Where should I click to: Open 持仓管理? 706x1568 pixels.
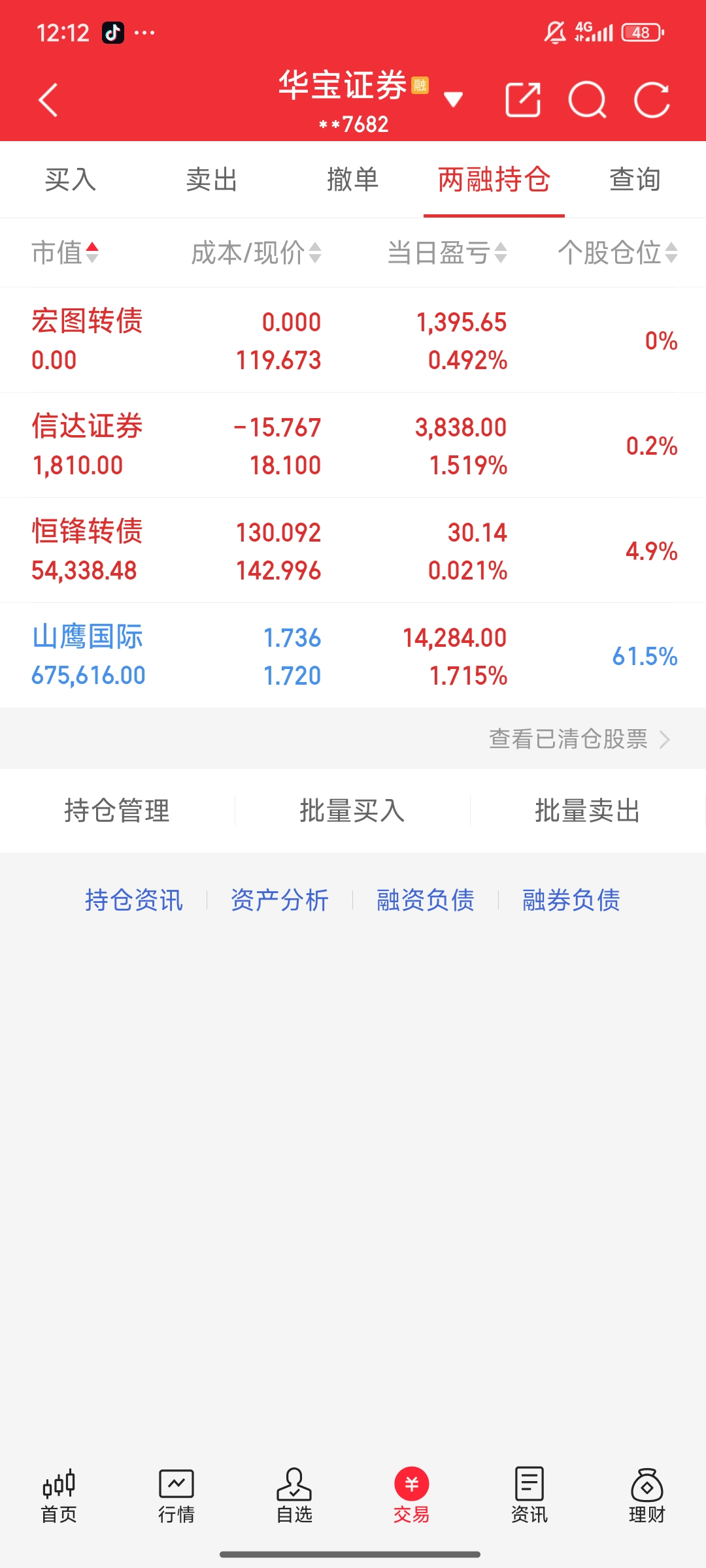click(x=118, y=811)
